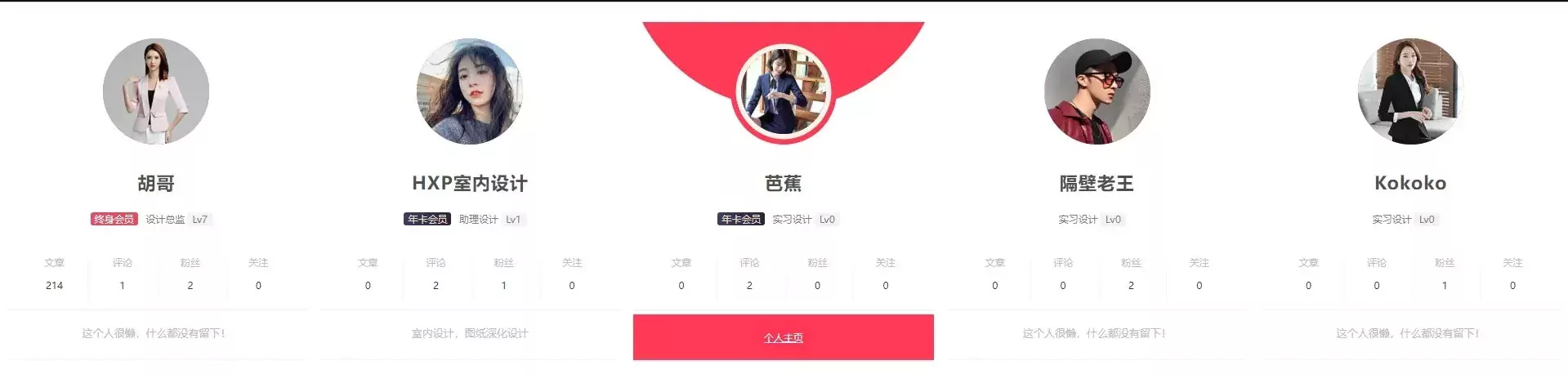Open 隔壁老王's user card

tap(1096, 183)
